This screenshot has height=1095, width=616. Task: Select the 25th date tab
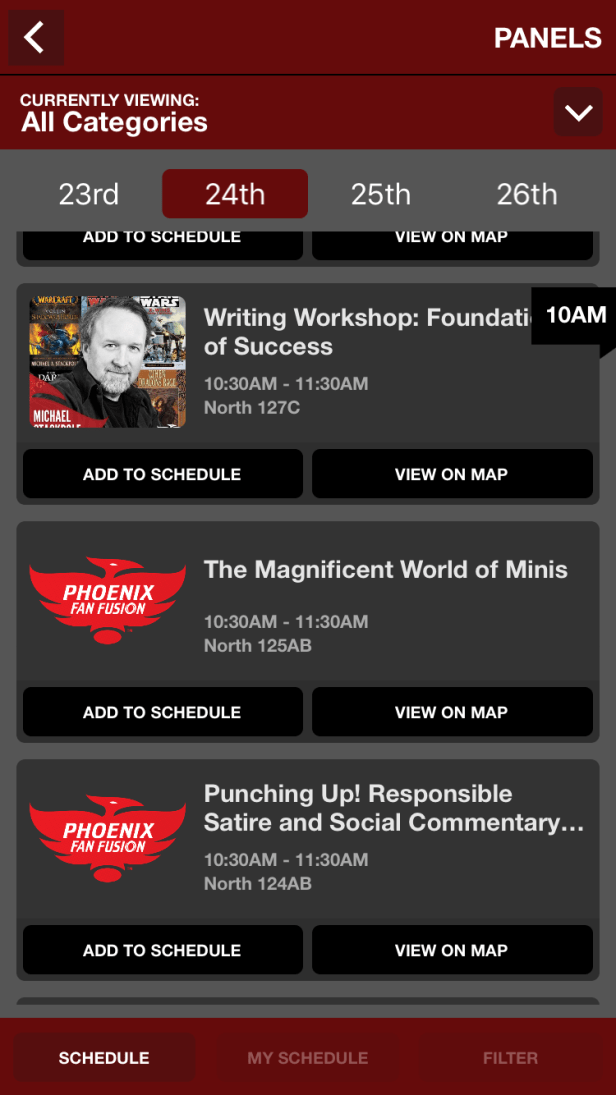point(381,194)
